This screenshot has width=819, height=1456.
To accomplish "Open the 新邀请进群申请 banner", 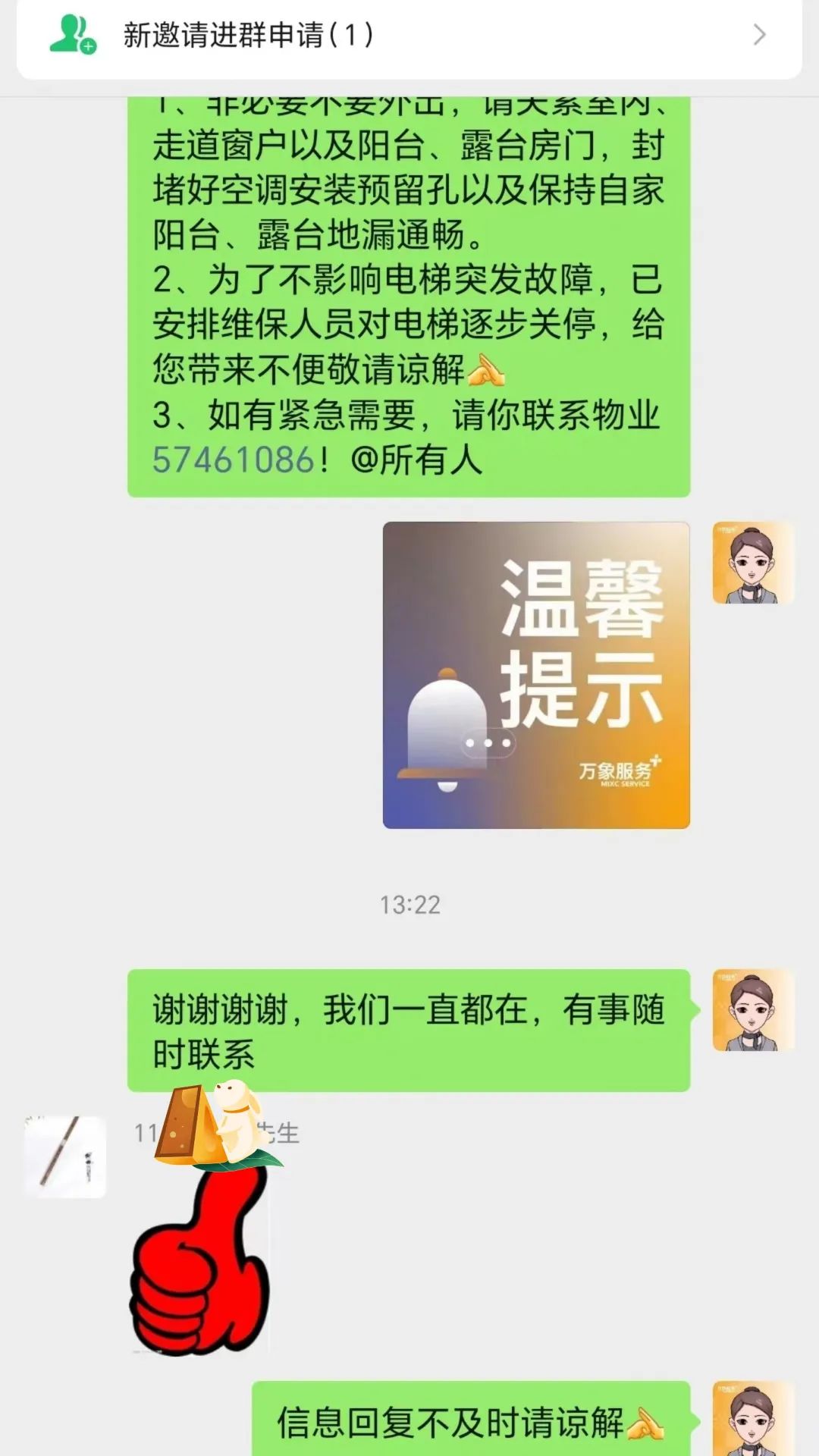I will pos(409,35).
